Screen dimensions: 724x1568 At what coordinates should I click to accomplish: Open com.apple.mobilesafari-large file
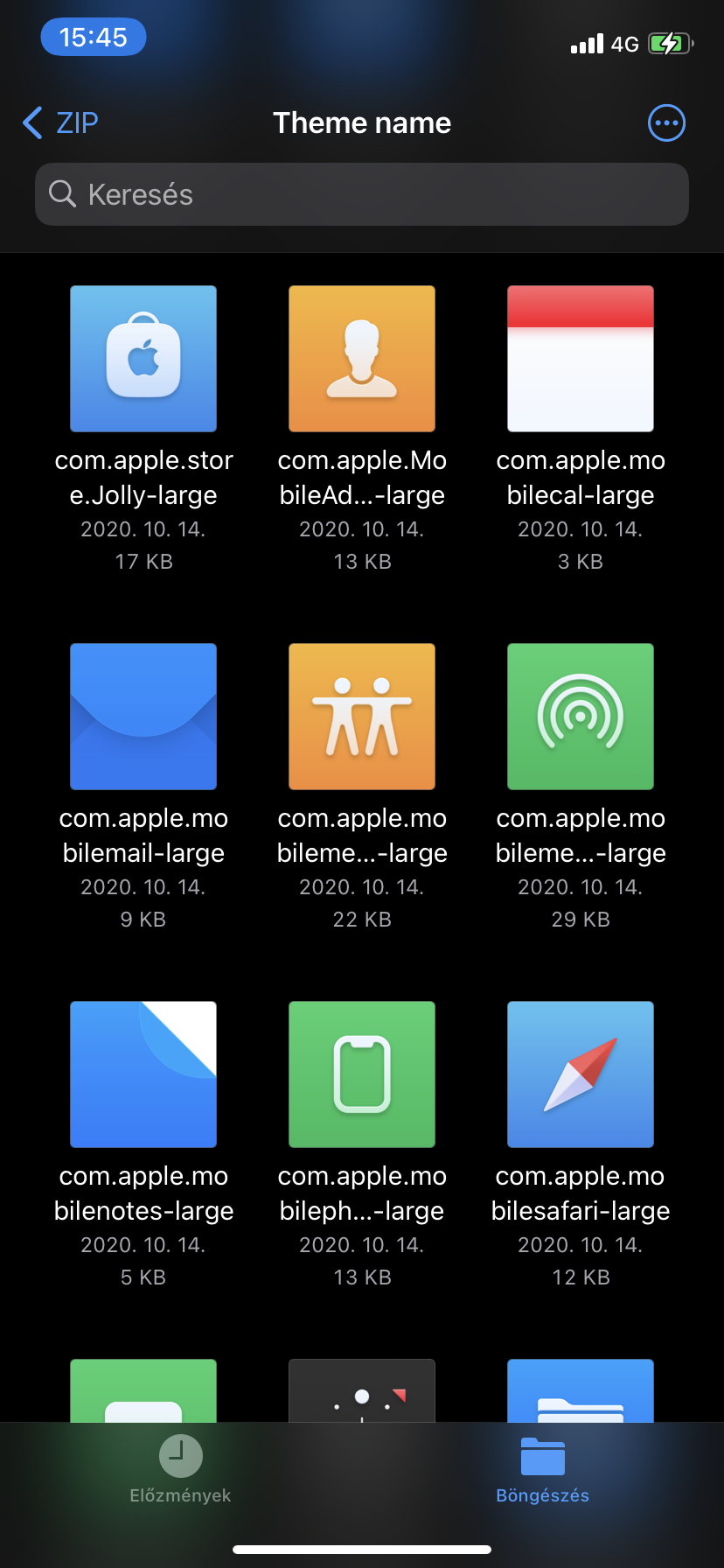point(581,1074)
